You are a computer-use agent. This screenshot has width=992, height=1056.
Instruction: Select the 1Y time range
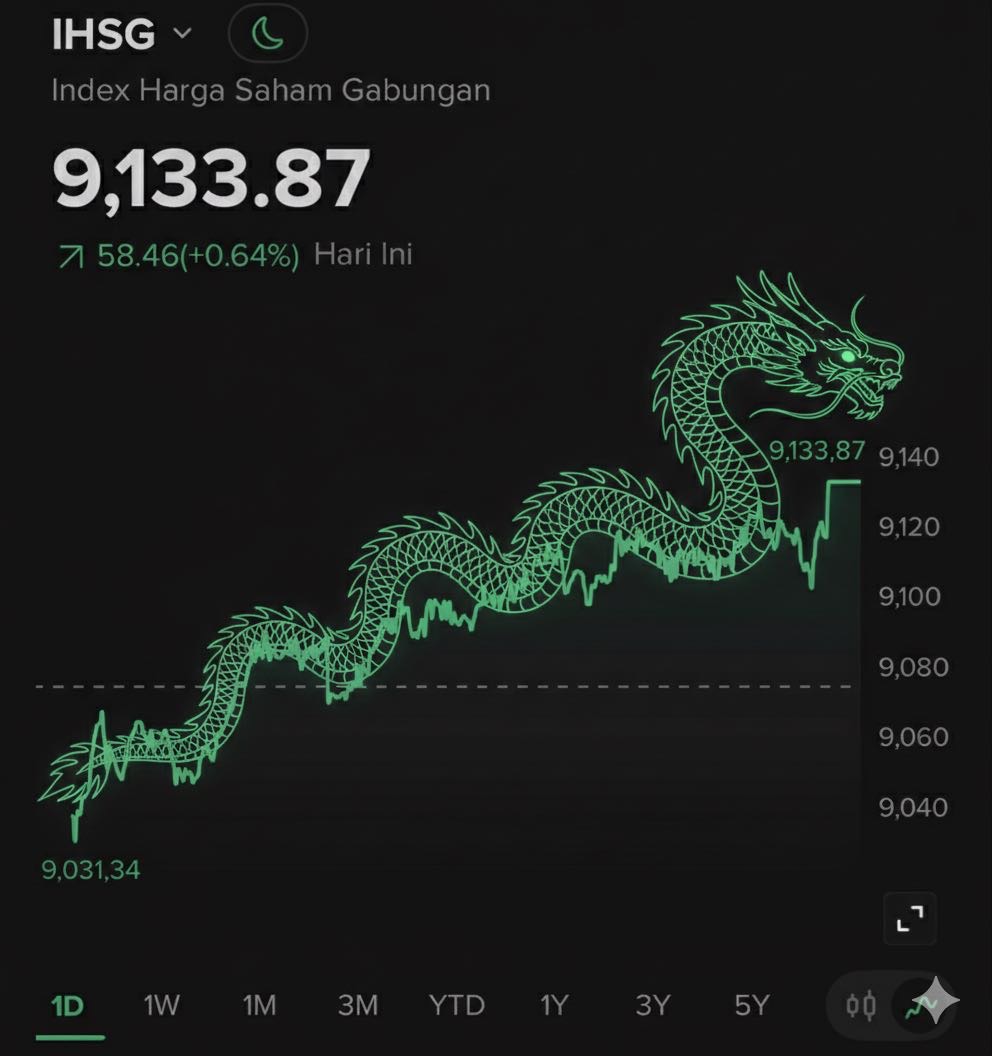pyautogui.click(x=554, y=1005)
